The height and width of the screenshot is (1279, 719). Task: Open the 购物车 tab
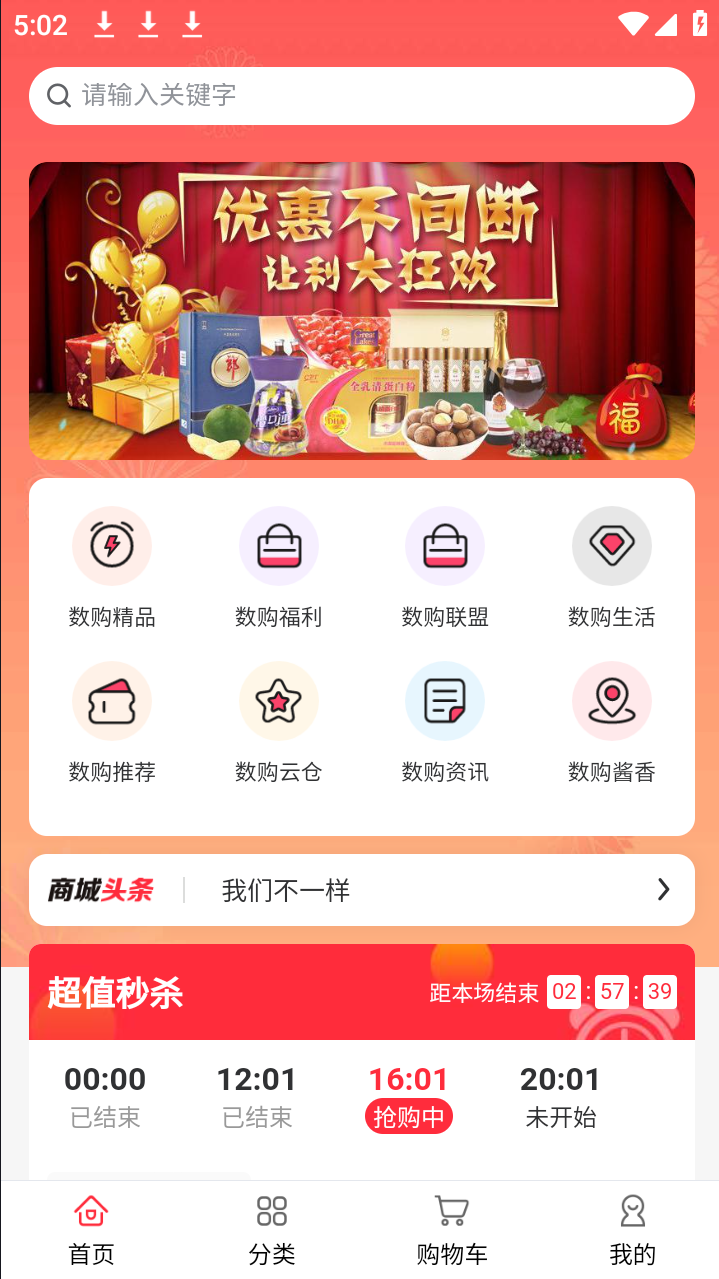click(x=451, y=1230)
